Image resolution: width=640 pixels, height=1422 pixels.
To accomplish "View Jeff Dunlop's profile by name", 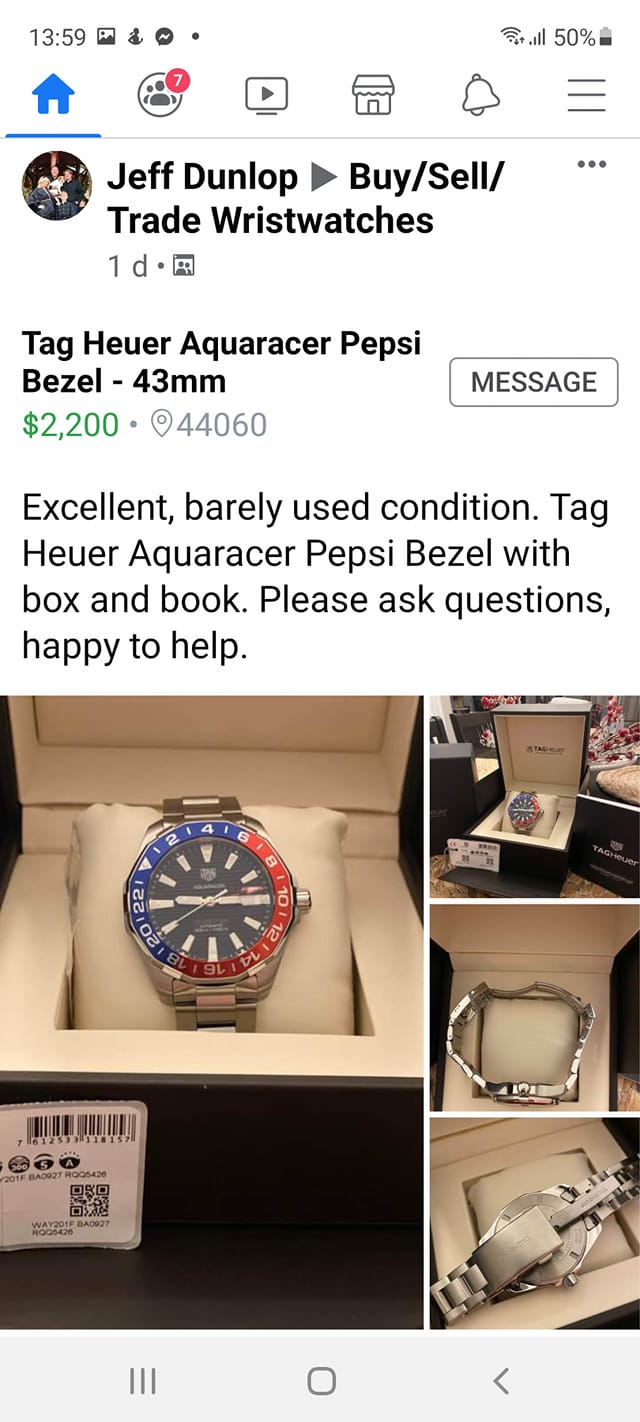I will tap(203, 177).
